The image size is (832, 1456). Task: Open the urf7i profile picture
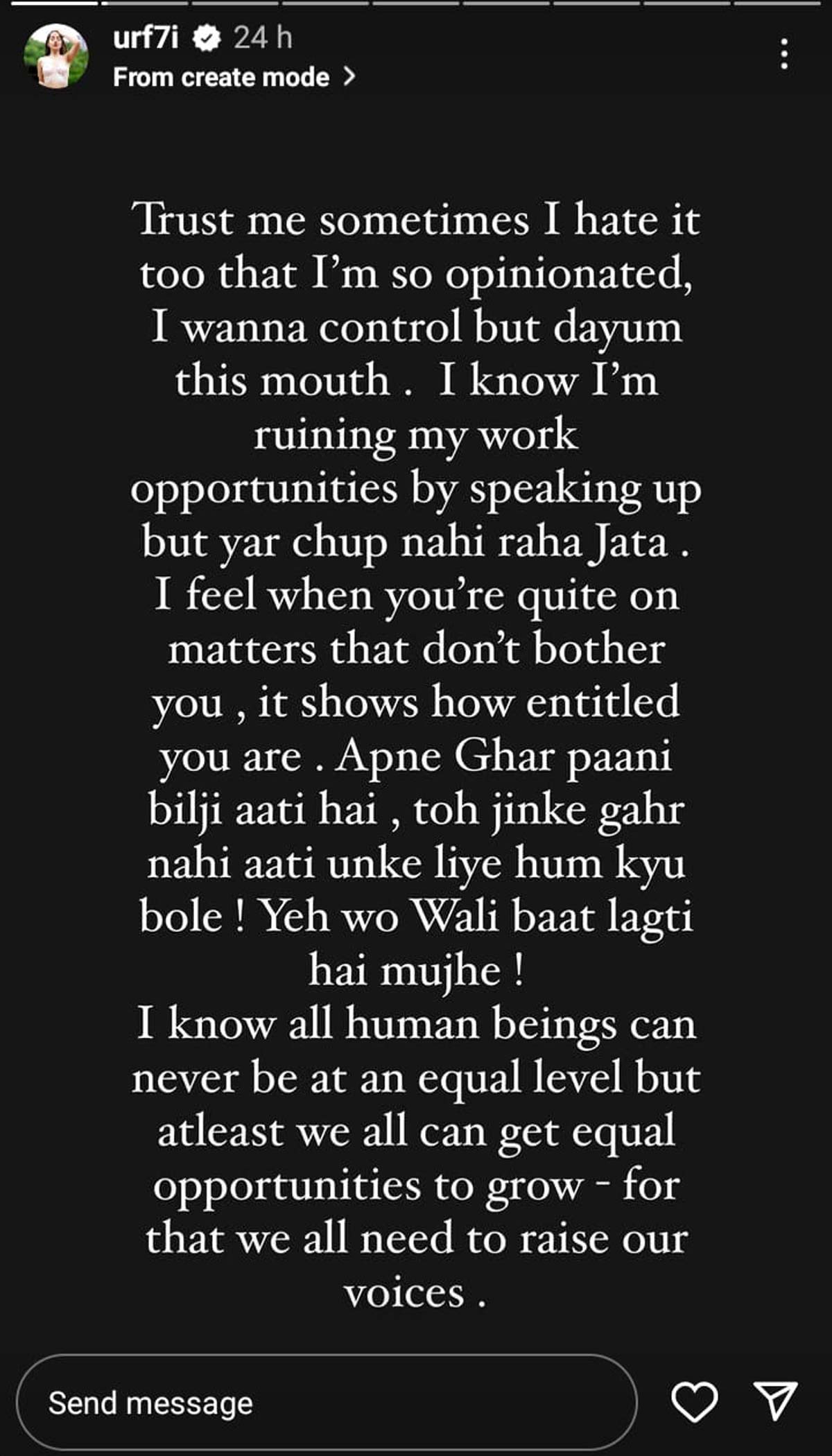(x=56, y=56)
